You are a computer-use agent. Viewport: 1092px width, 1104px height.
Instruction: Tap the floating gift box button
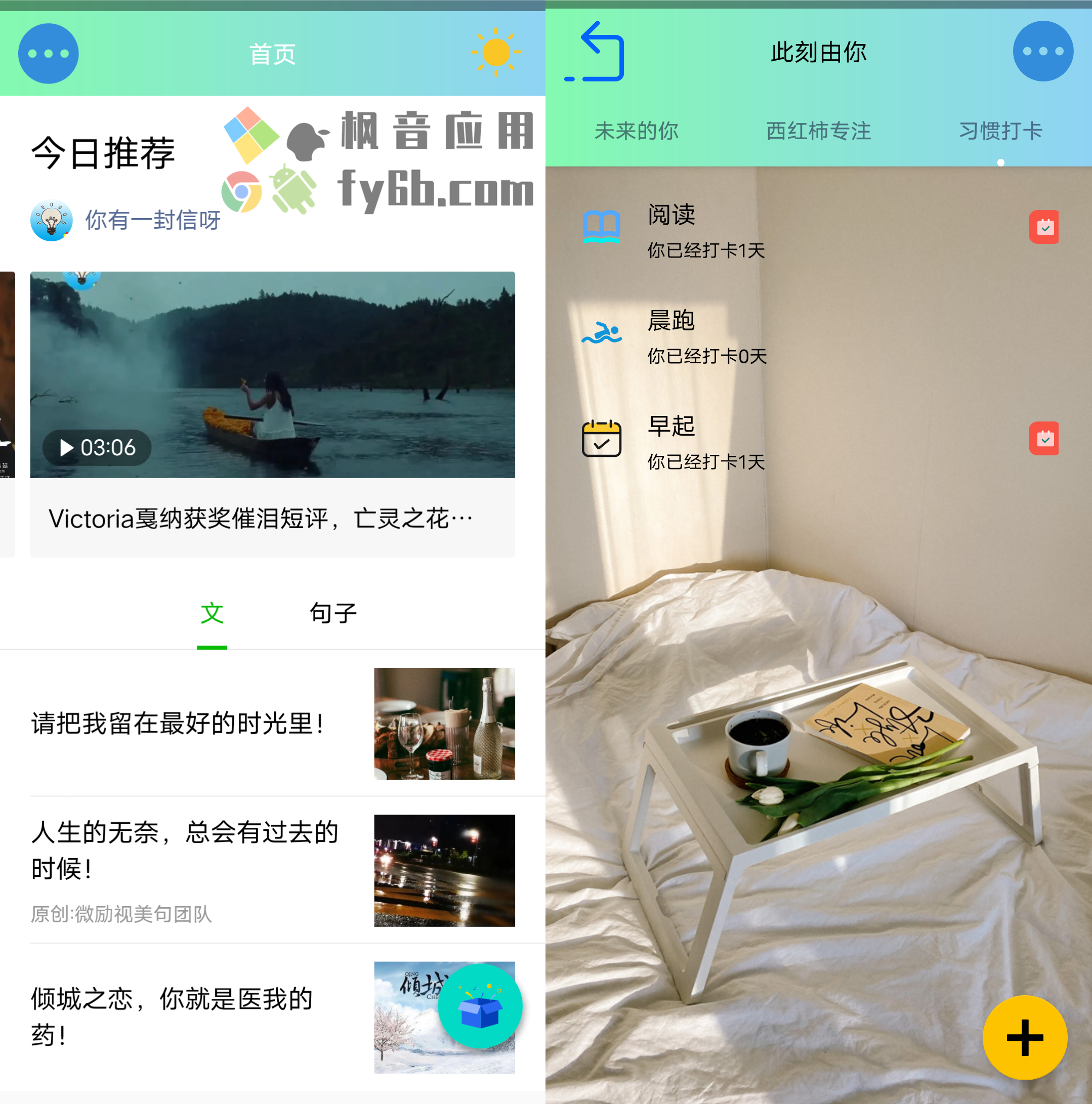tap(480, 1006)
